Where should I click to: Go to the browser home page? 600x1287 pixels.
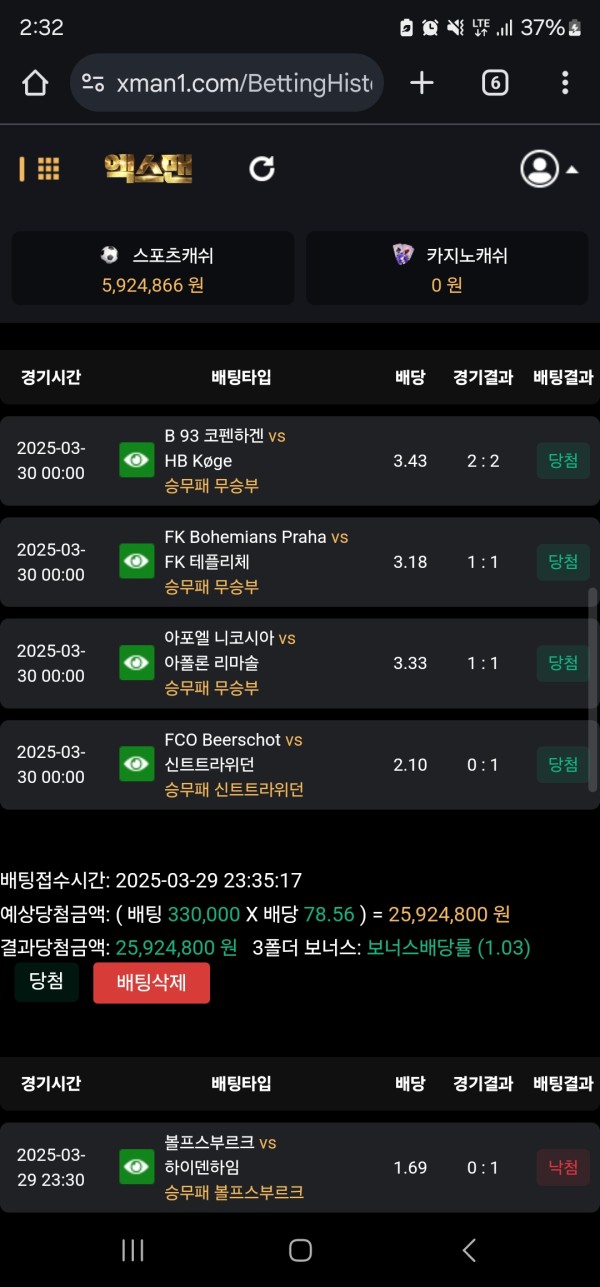click(x=35, y=83)
